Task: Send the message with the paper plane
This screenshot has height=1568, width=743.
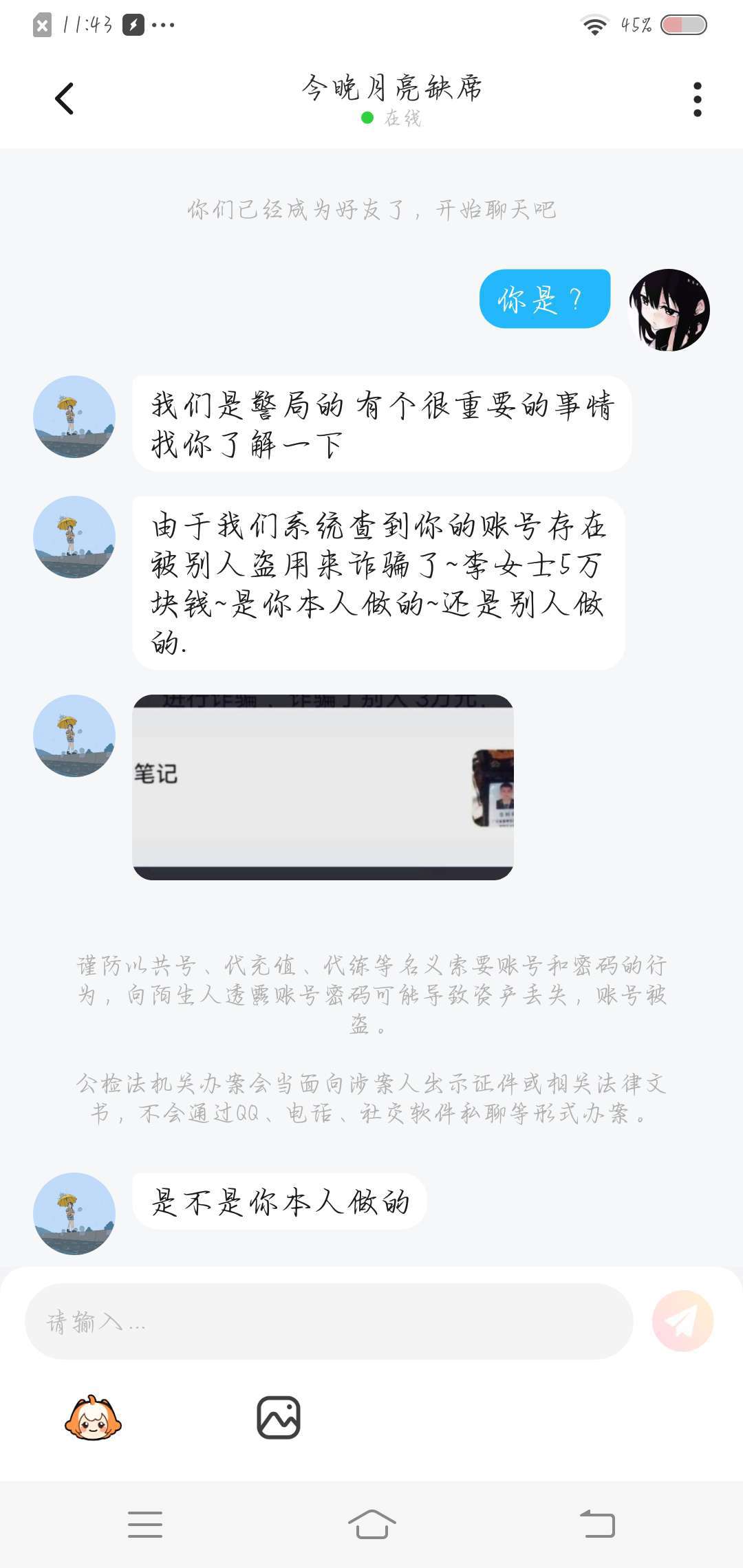Action: point(682,1321)
